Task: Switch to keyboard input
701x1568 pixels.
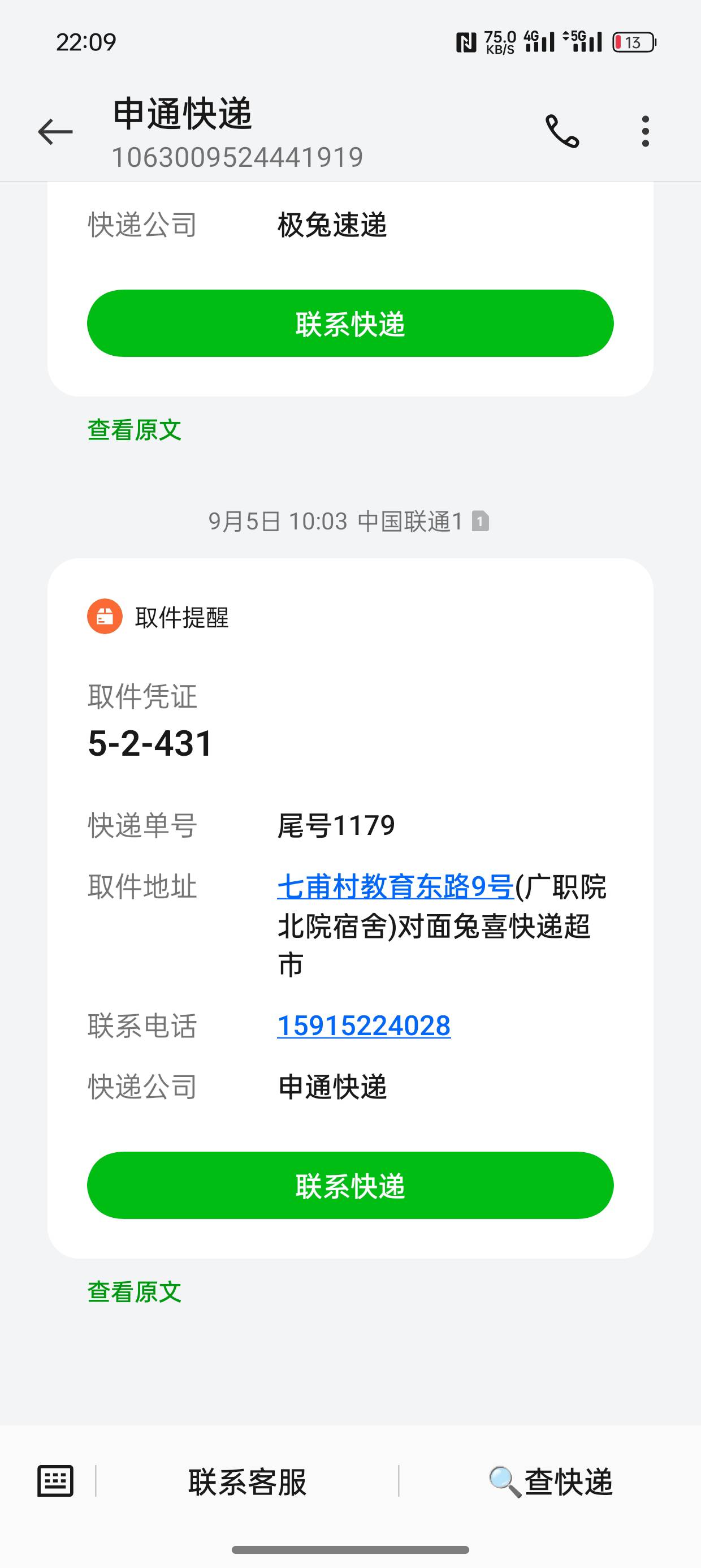Action: 55,1481
